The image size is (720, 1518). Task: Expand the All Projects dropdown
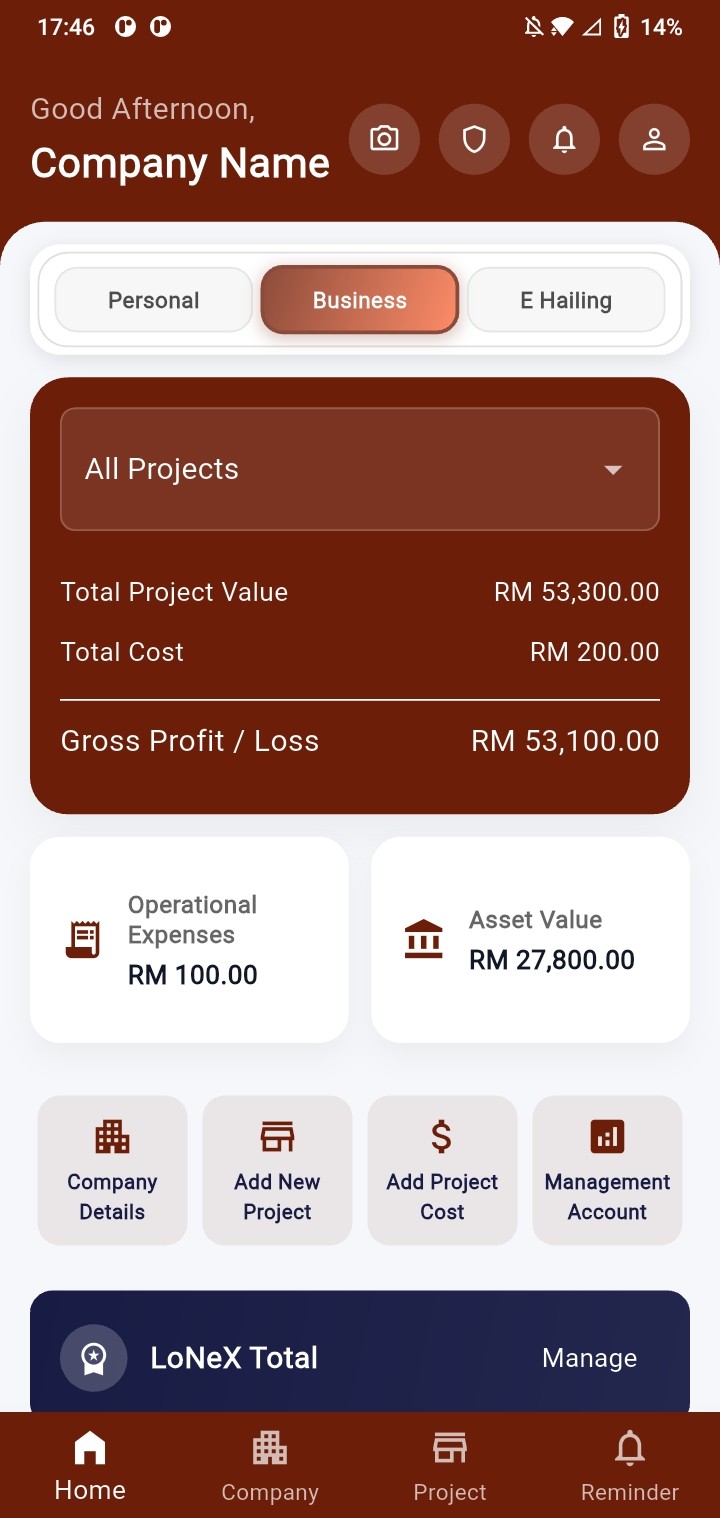(360, 468)
